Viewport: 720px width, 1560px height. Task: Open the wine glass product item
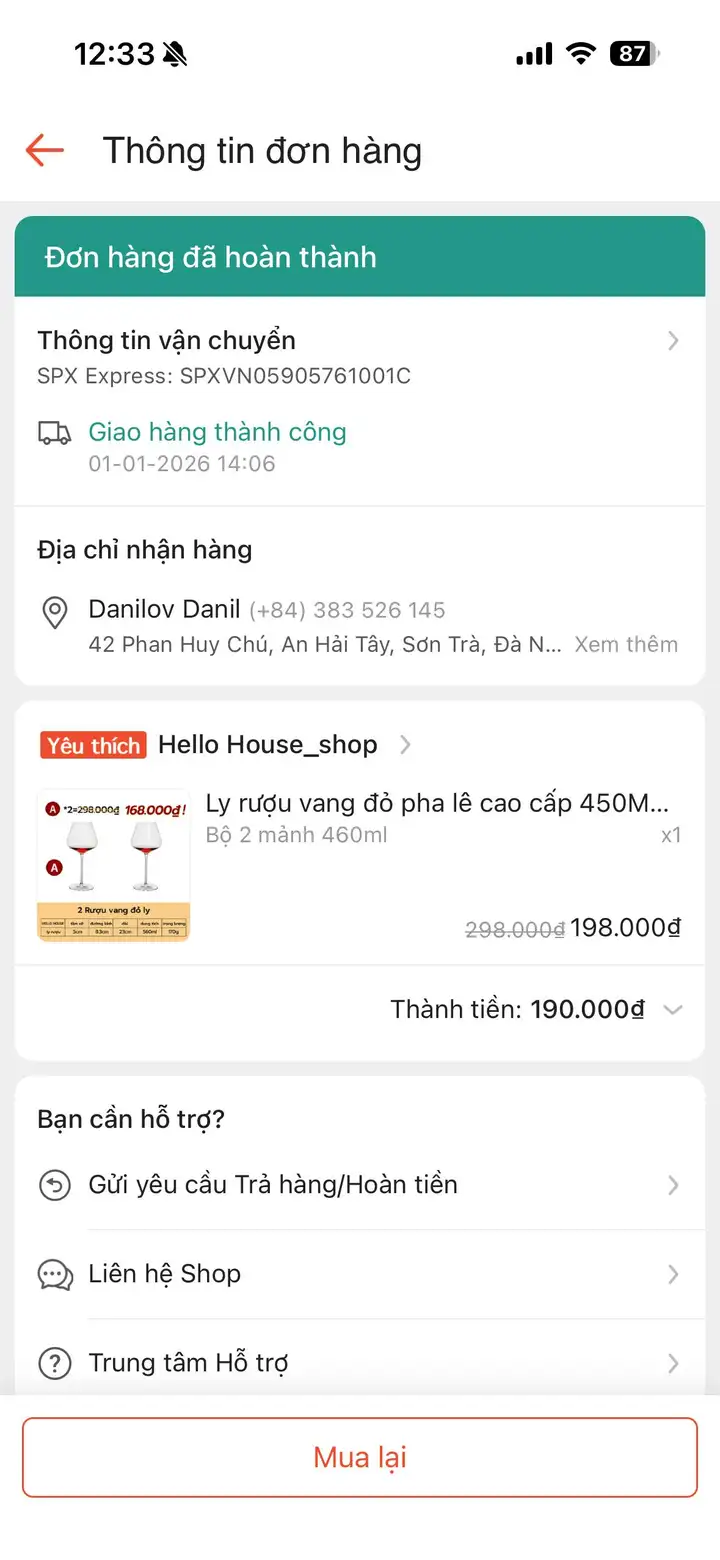point(360,865)
